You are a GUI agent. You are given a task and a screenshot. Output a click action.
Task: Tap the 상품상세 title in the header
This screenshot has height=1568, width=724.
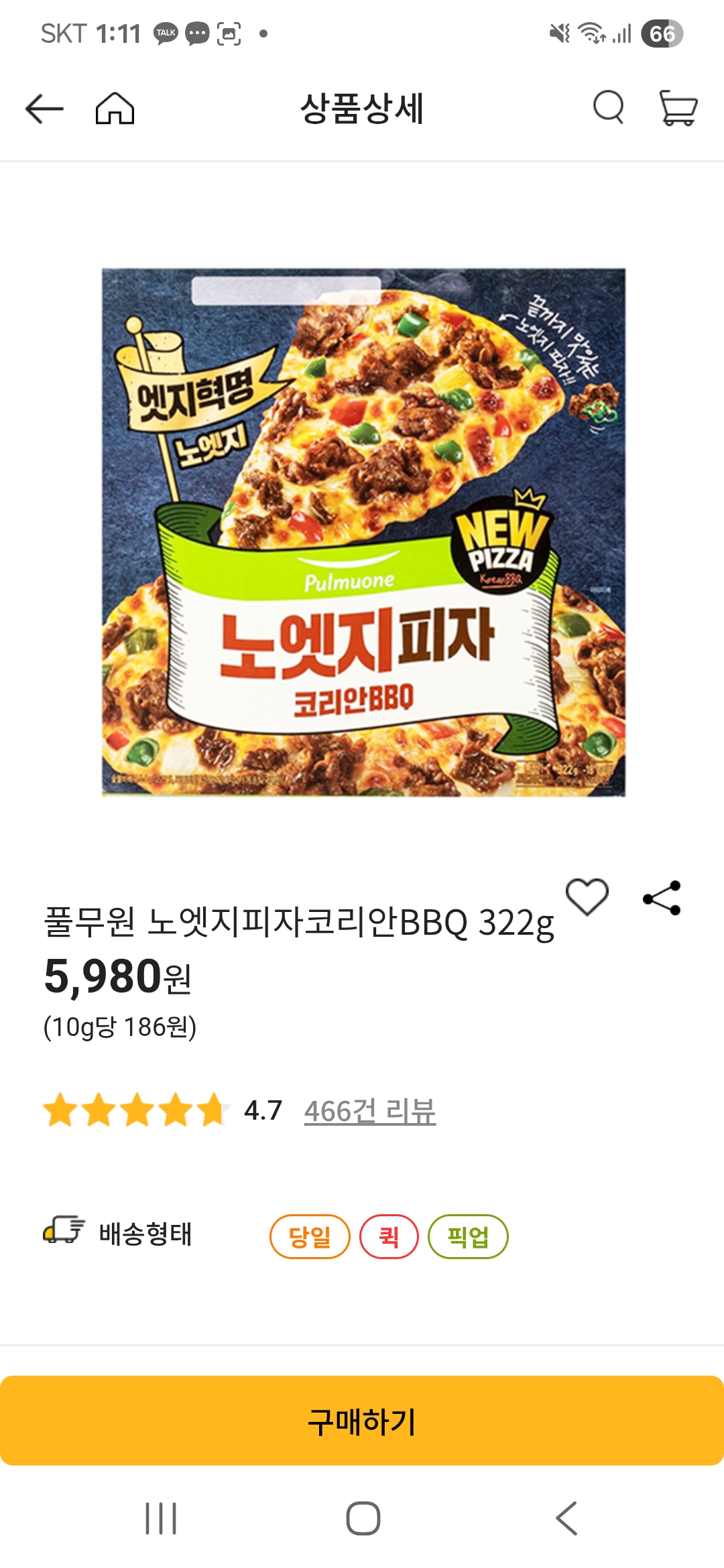[362, 108]
